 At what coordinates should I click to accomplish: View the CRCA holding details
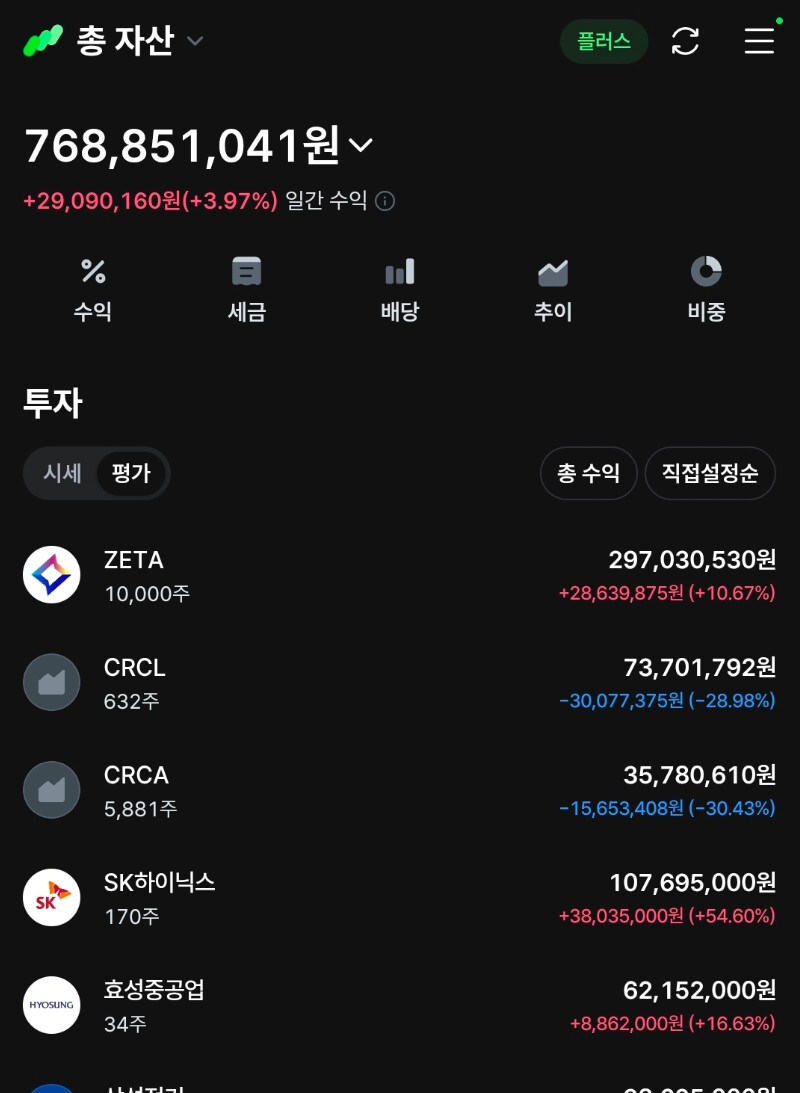click(x=400, y=790)
